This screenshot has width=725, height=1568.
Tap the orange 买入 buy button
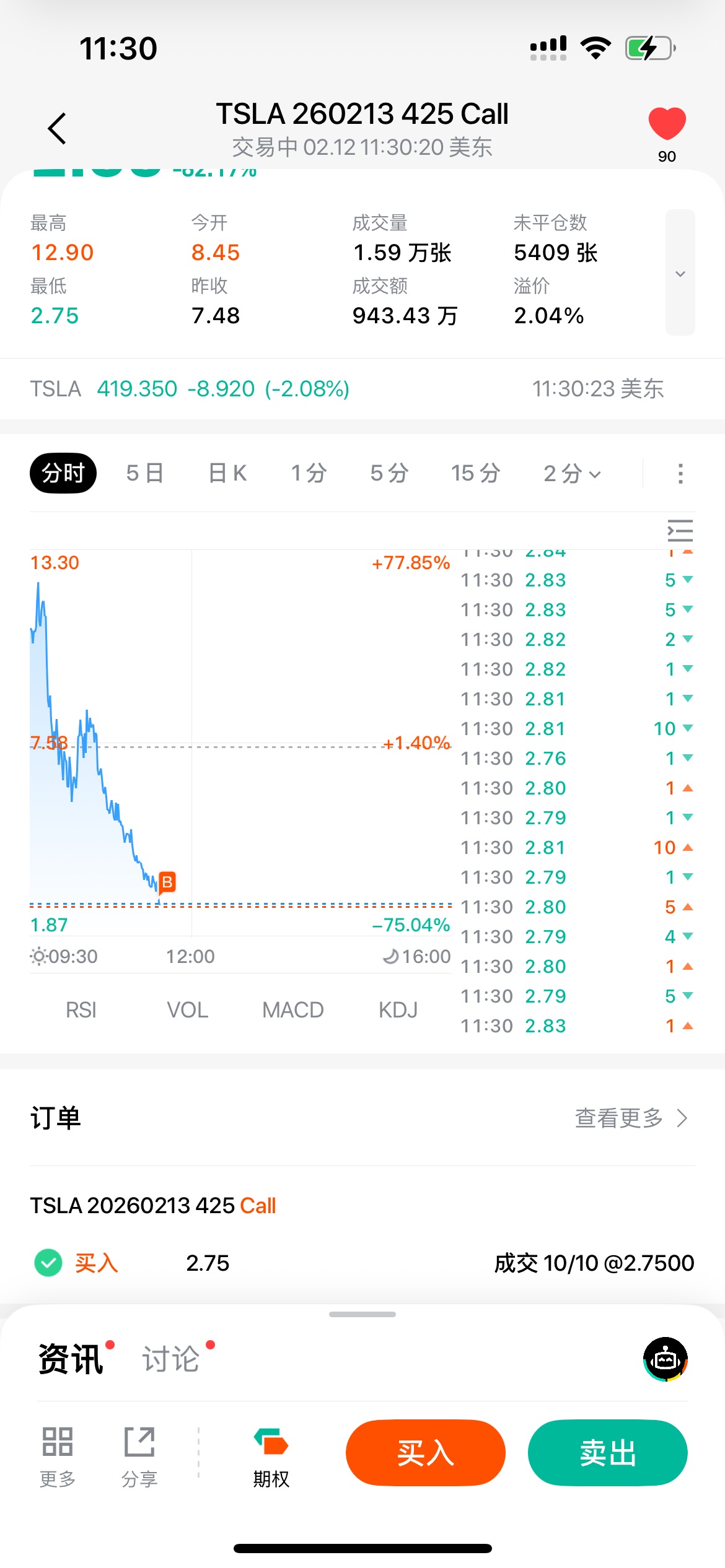[x=425, y=1453]
